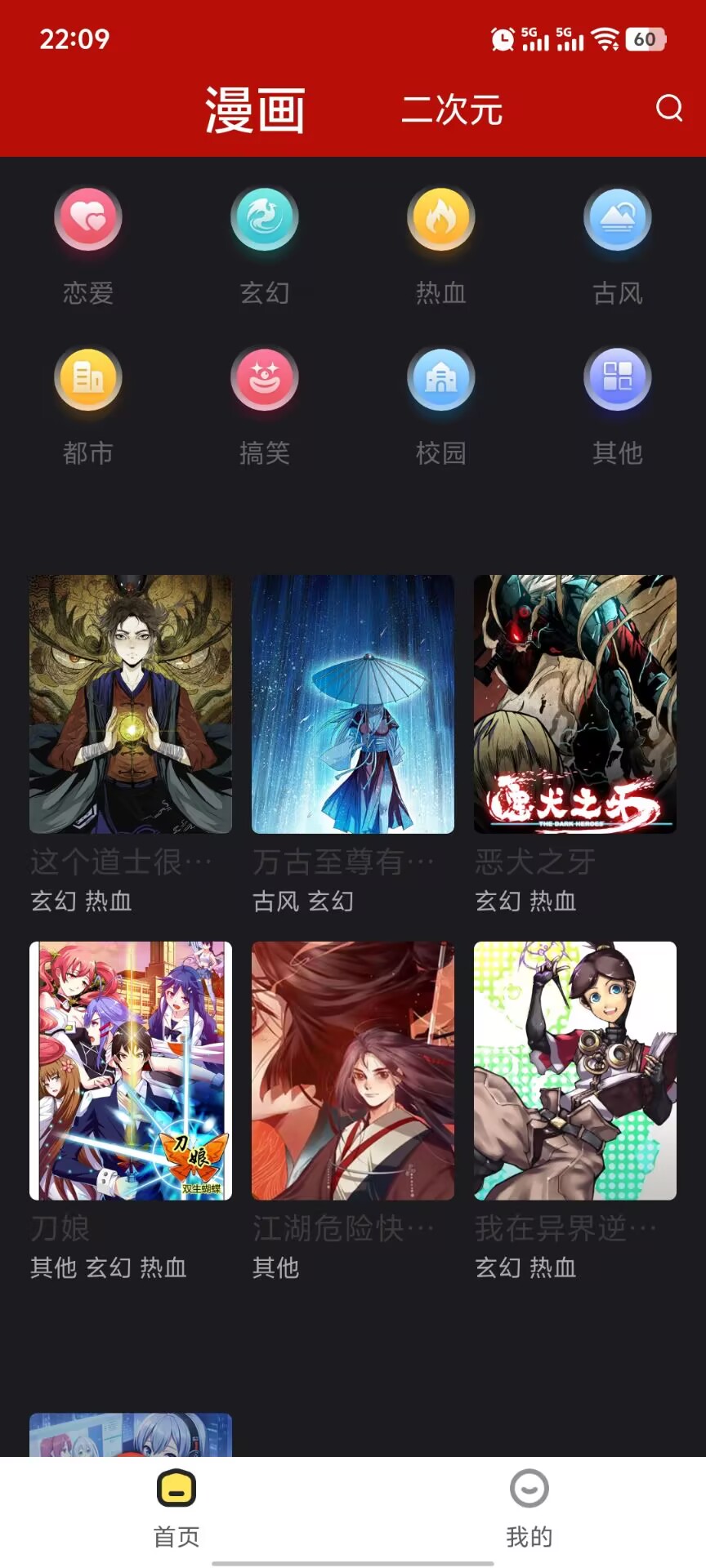Tap the 热血 (hot-blooded) flame icon

pyautogui.click(x=441, y=218)
